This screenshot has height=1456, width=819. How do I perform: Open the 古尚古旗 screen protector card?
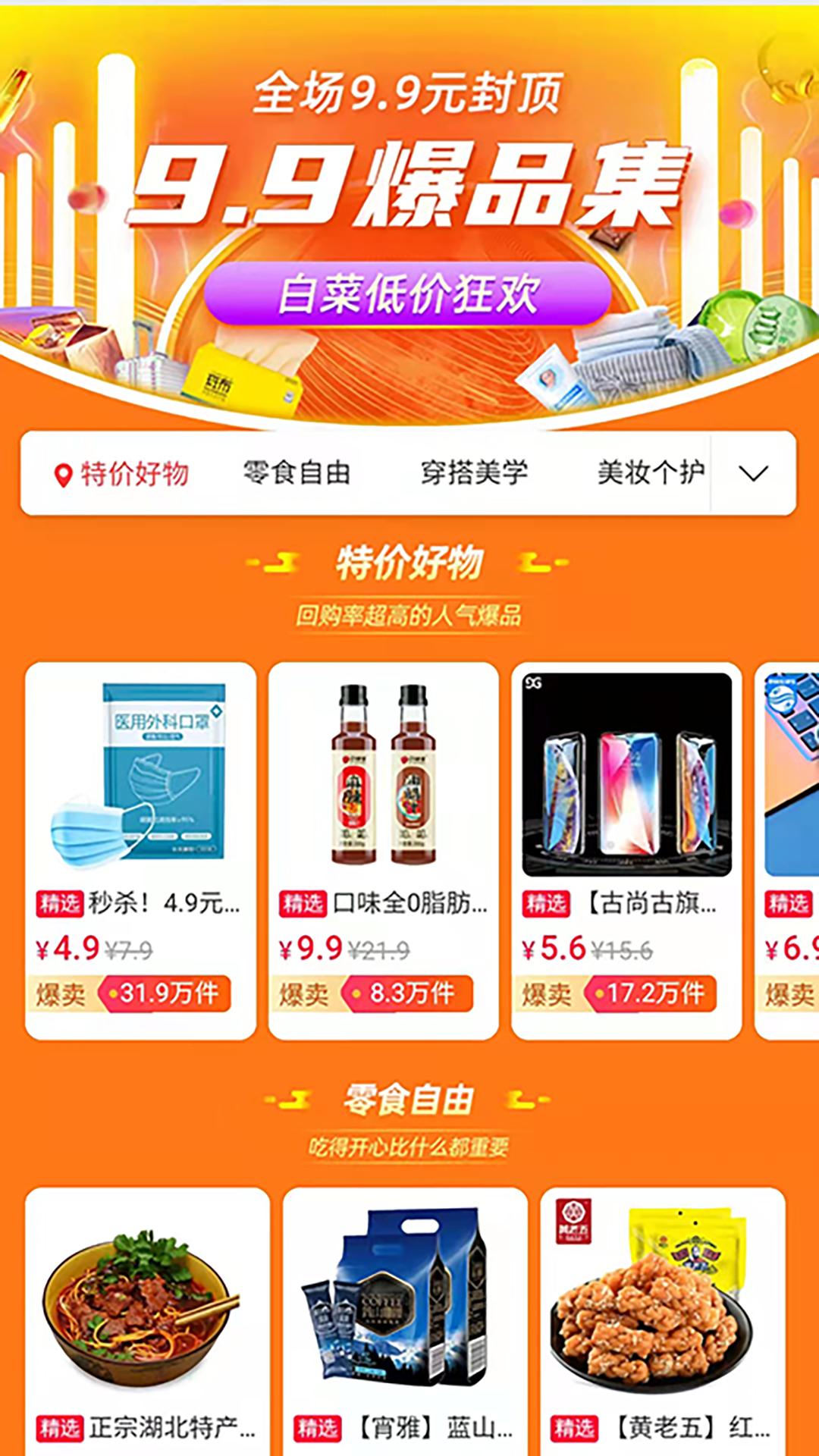(x=626, y=849)
